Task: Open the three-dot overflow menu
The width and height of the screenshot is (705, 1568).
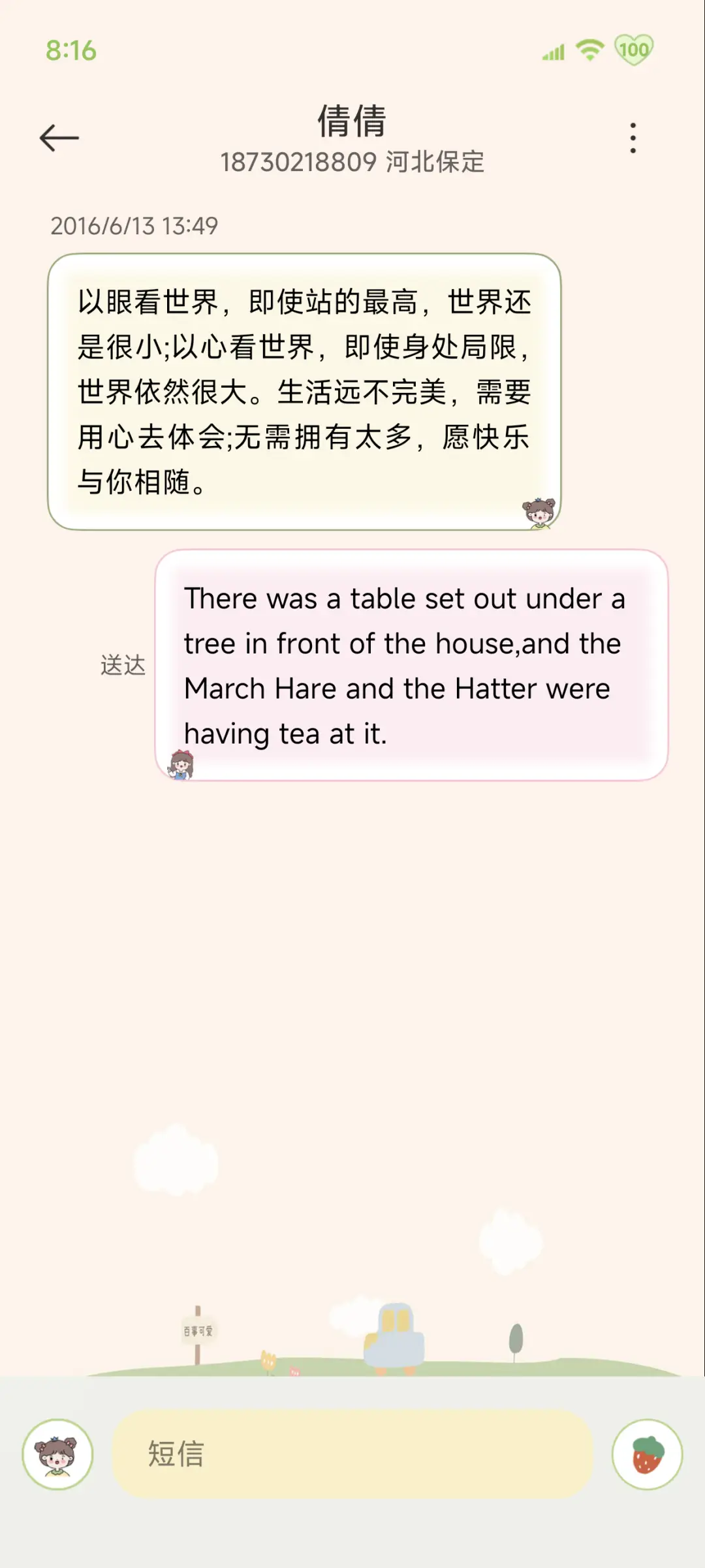Action: coord(632,137)
